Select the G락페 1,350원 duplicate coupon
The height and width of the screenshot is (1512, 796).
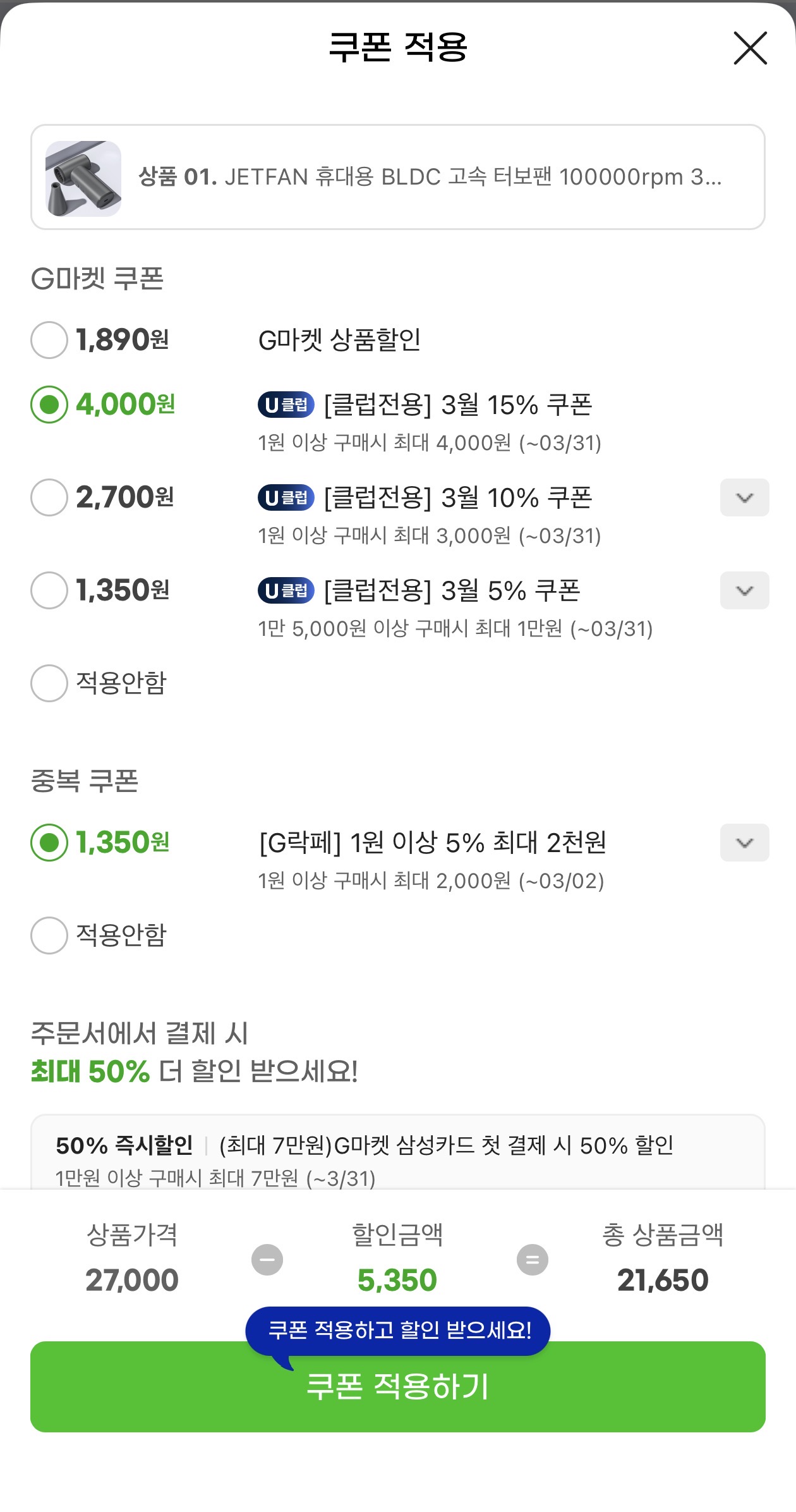[x=49, y=843]
